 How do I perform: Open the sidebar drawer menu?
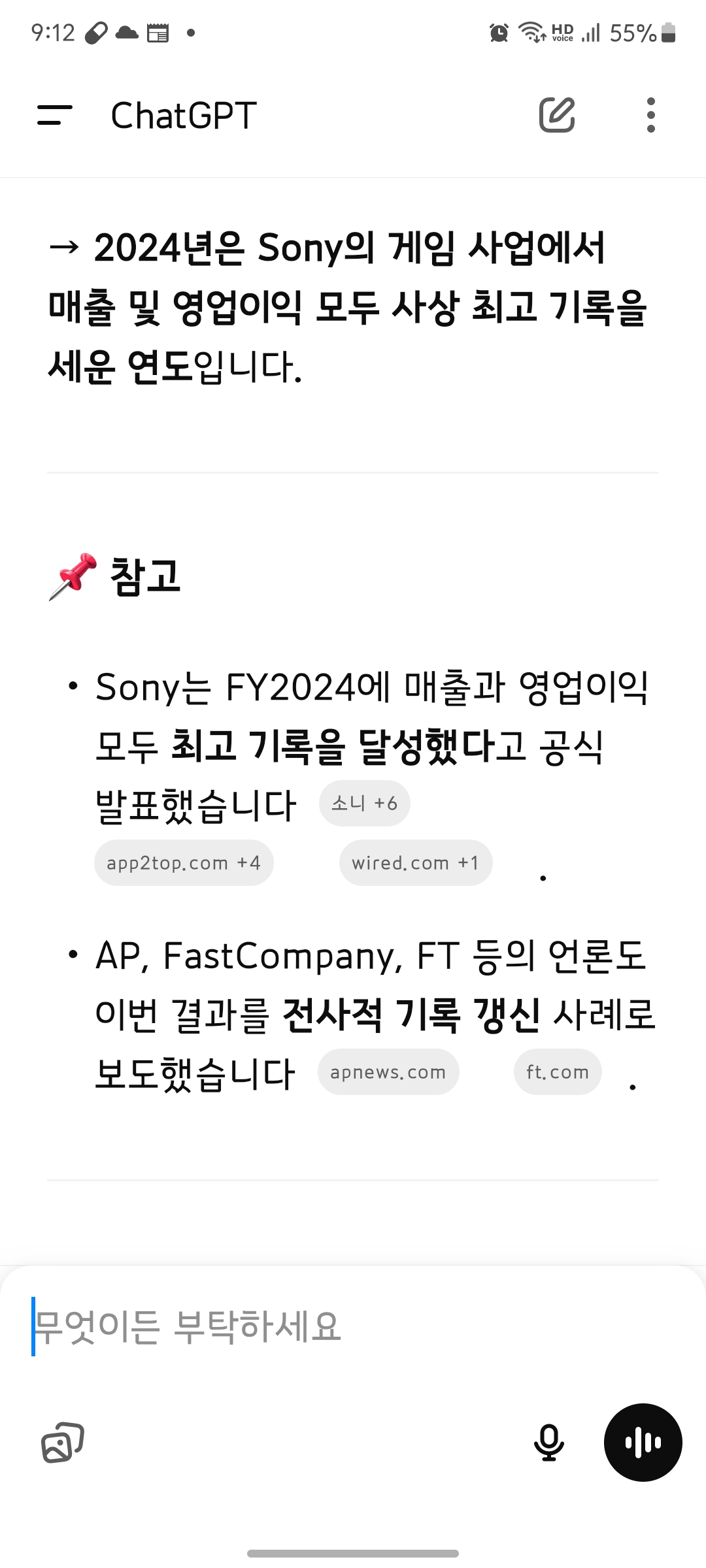pos(55,115)
